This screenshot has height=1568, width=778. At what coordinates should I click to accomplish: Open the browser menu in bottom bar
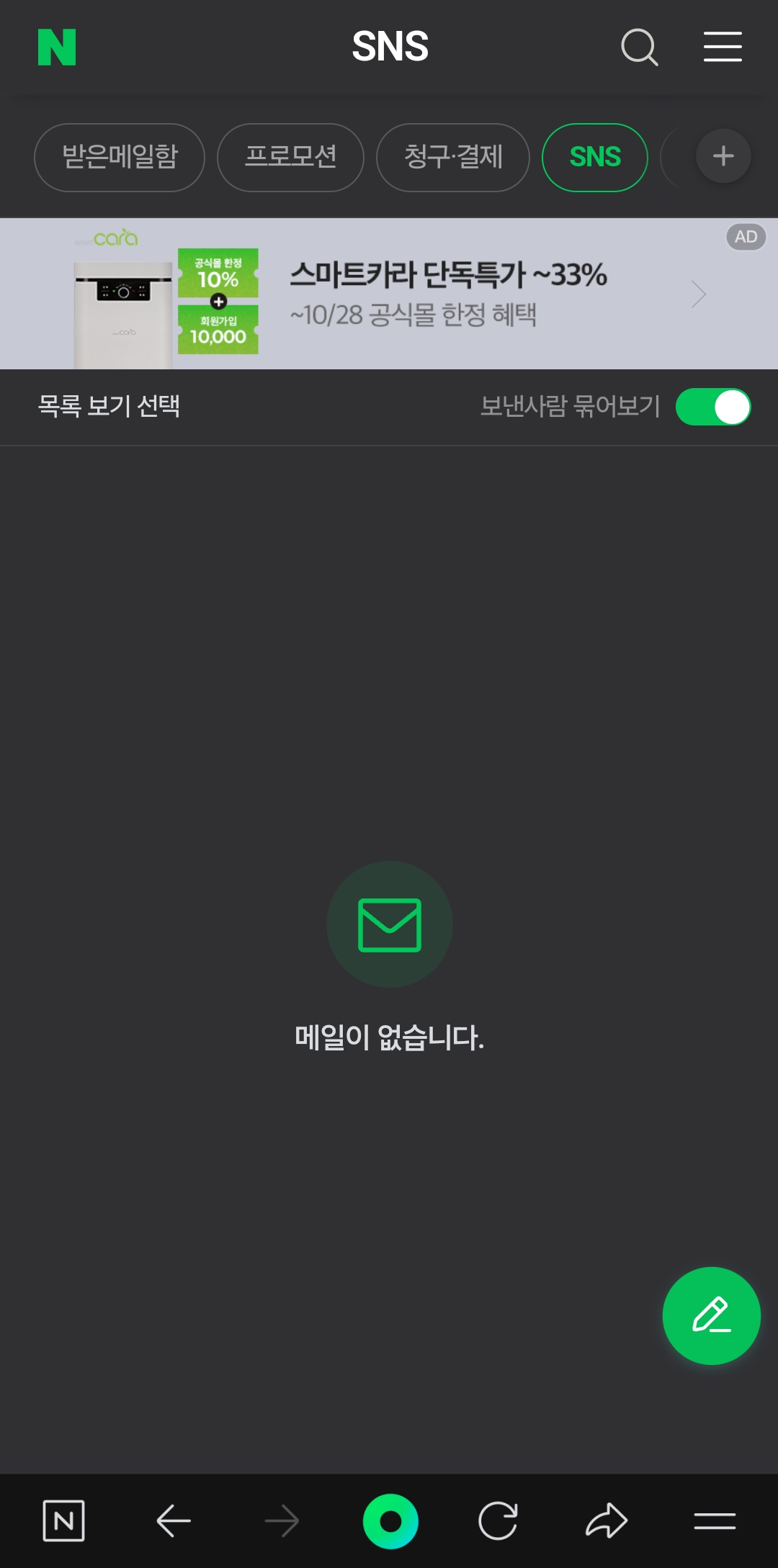click(x=715, y=1520)
